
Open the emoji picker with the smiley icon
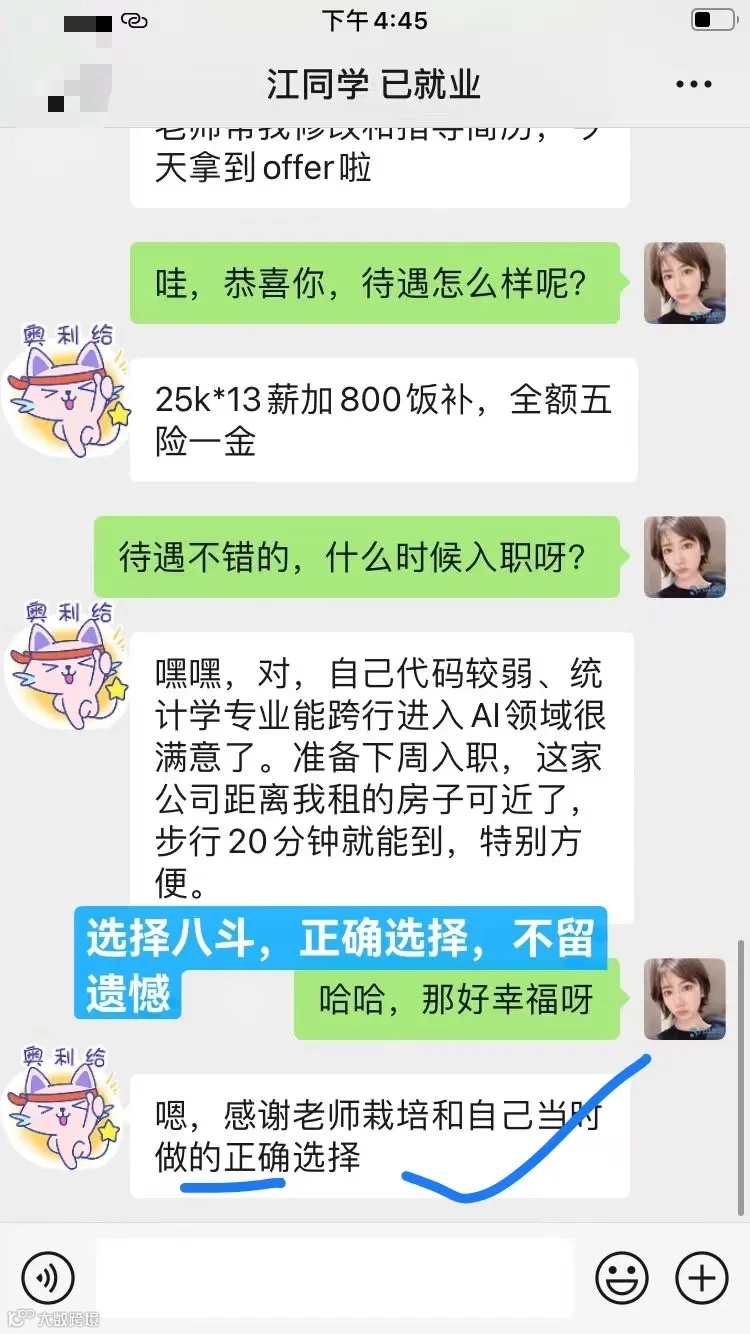(622, 1277)
